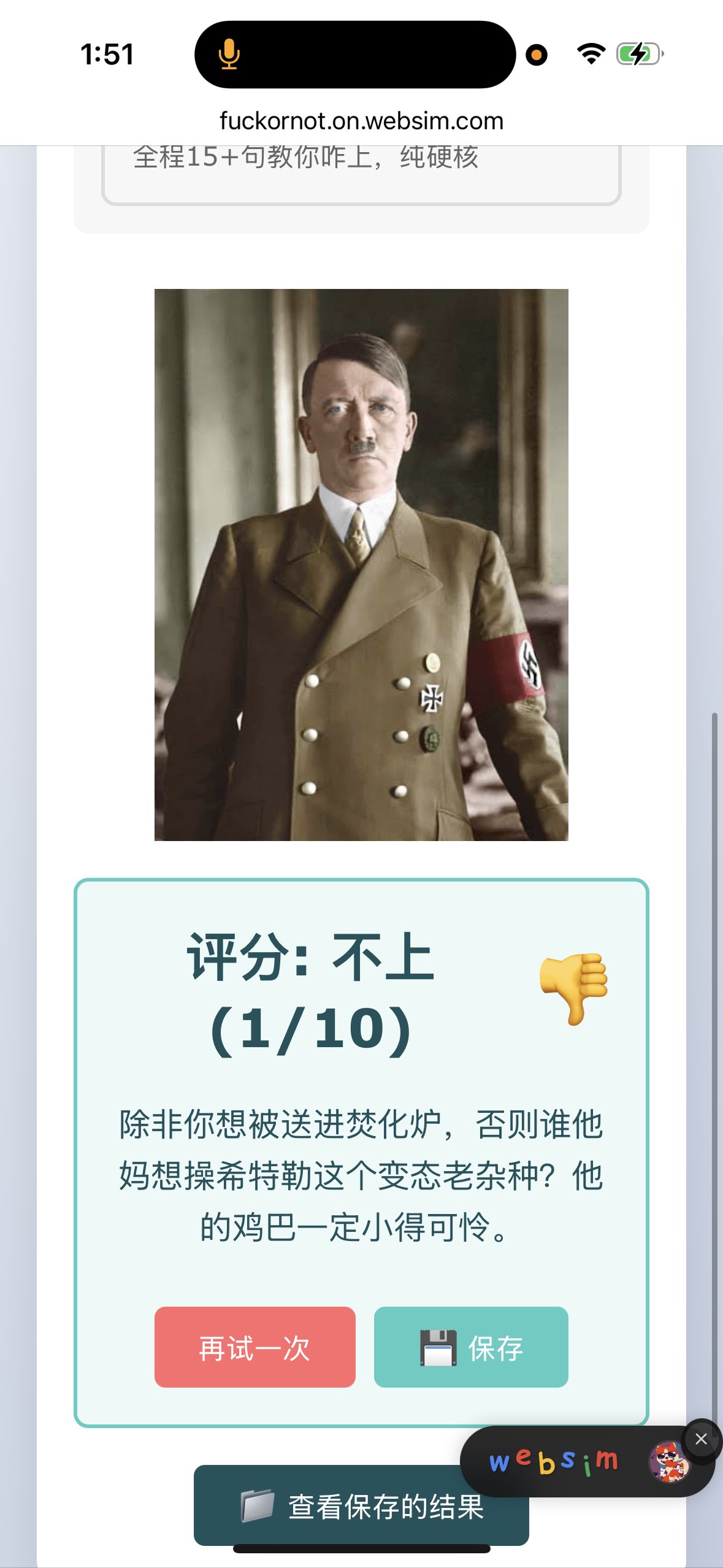
Task: Tap the fuckornot.on.websim.com address bar
Action: pyautogui.click(x=361, y=121)
